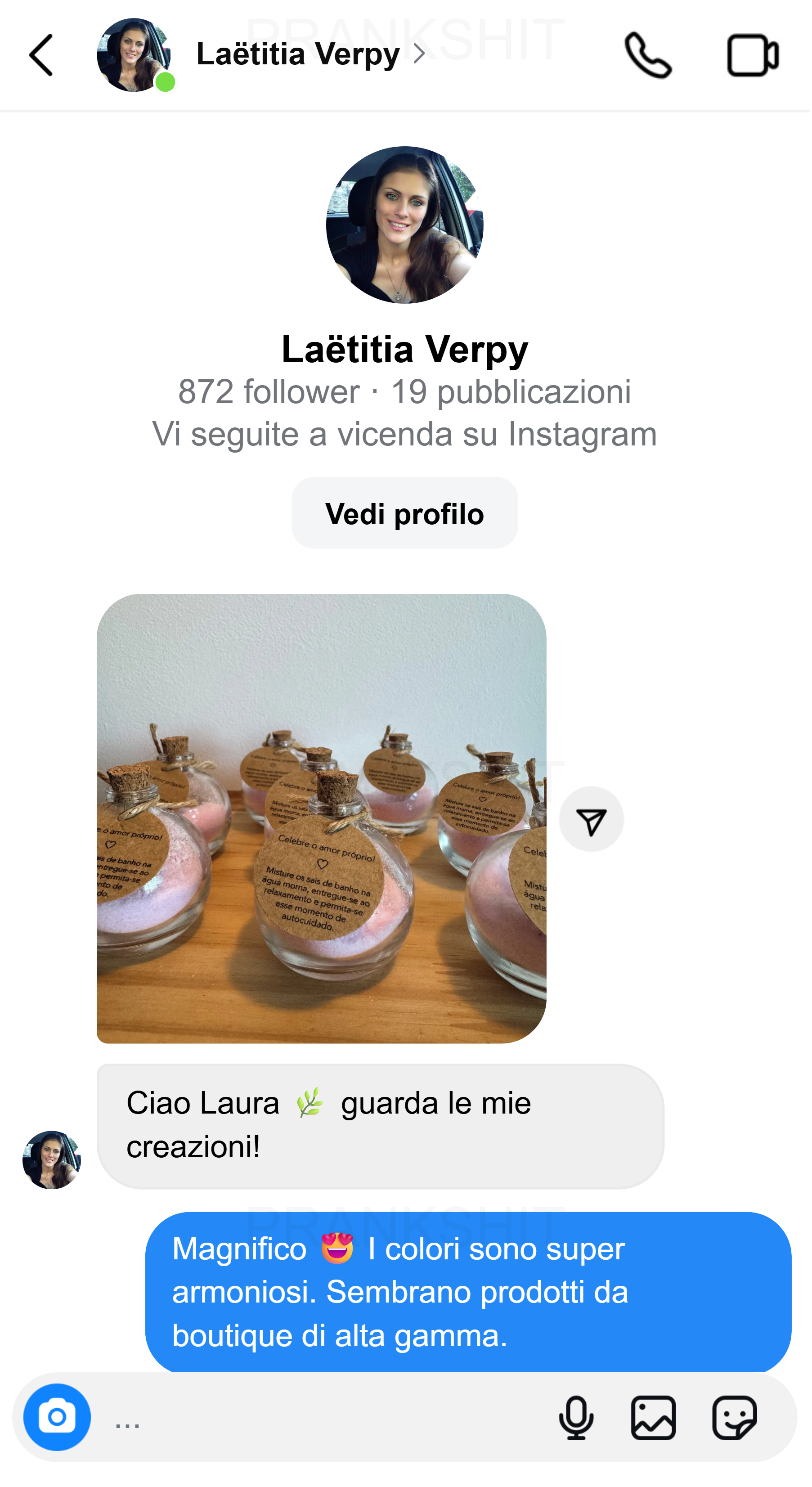This screenshot has width=812, height=1487.
Task: Start a video call with Laëtitia Verpy
Action: pyautogui.click(x=753, y=55)
